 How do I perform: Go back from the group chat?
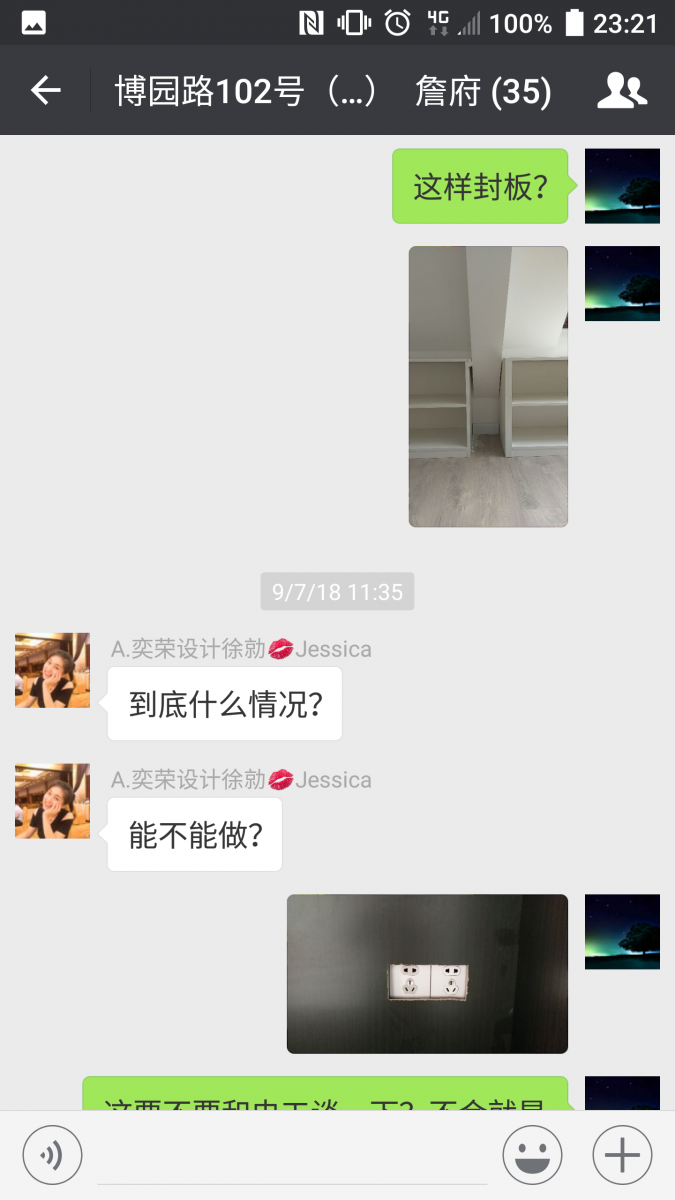point(46,91)
